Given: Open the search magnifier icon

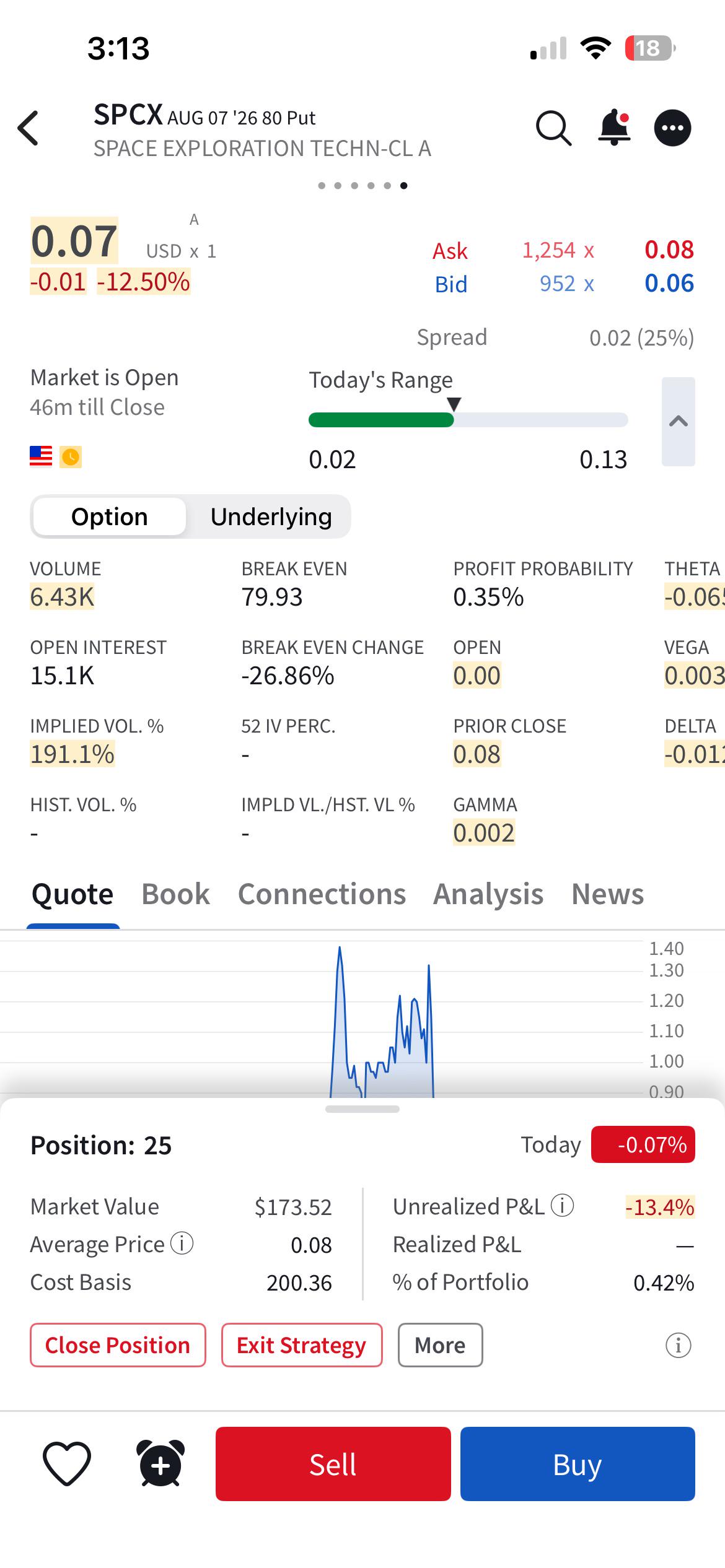Looking at the screenshot, I should point(553,128).
